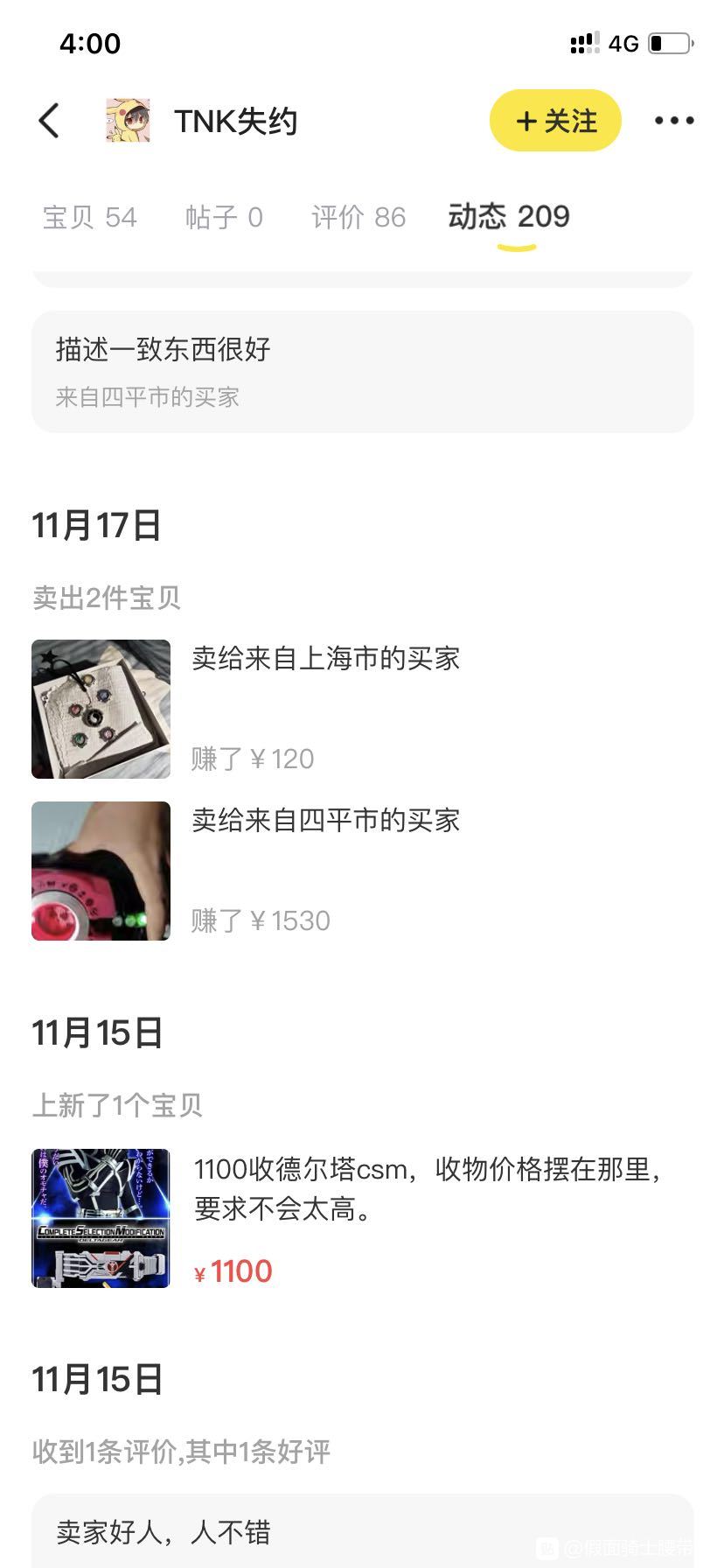Switch to the 宝贝 54 tab
The image size is (724, 1568).
click(x=90, y=217)
